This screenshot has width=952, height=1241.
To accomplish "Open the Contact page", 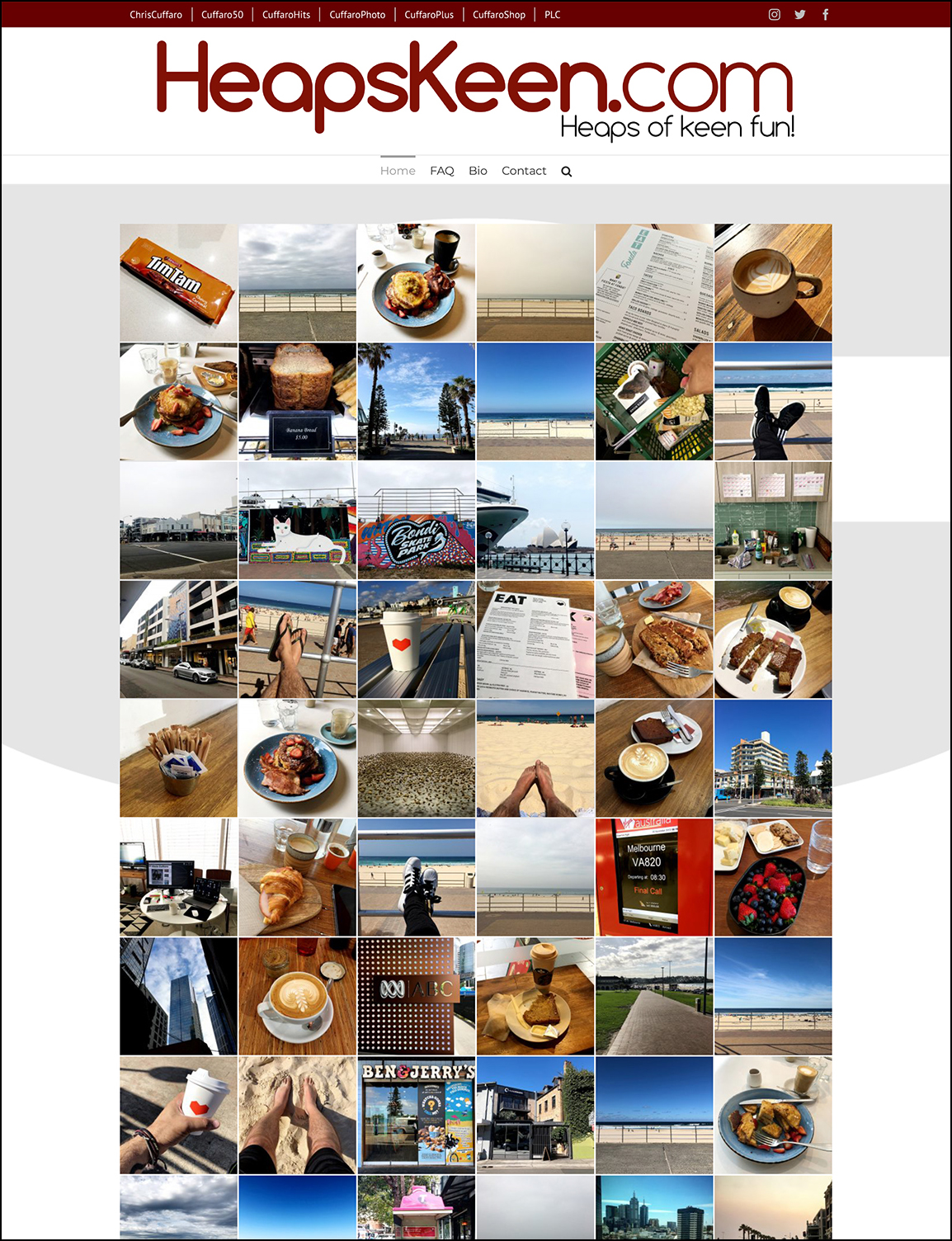I will coord(524,171).
